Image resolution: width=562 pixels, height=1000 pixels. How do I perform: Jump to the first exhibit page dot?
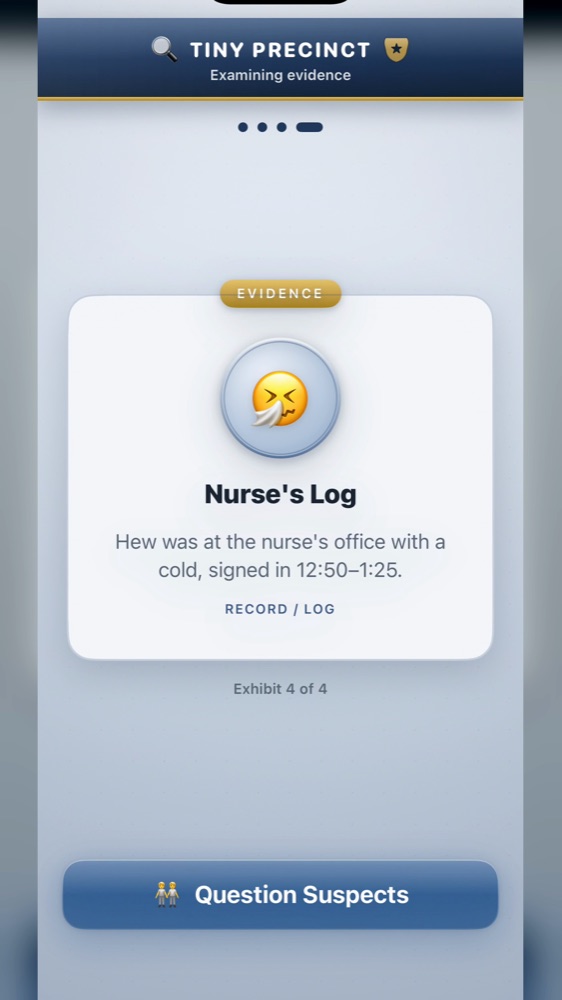[242, 127]
